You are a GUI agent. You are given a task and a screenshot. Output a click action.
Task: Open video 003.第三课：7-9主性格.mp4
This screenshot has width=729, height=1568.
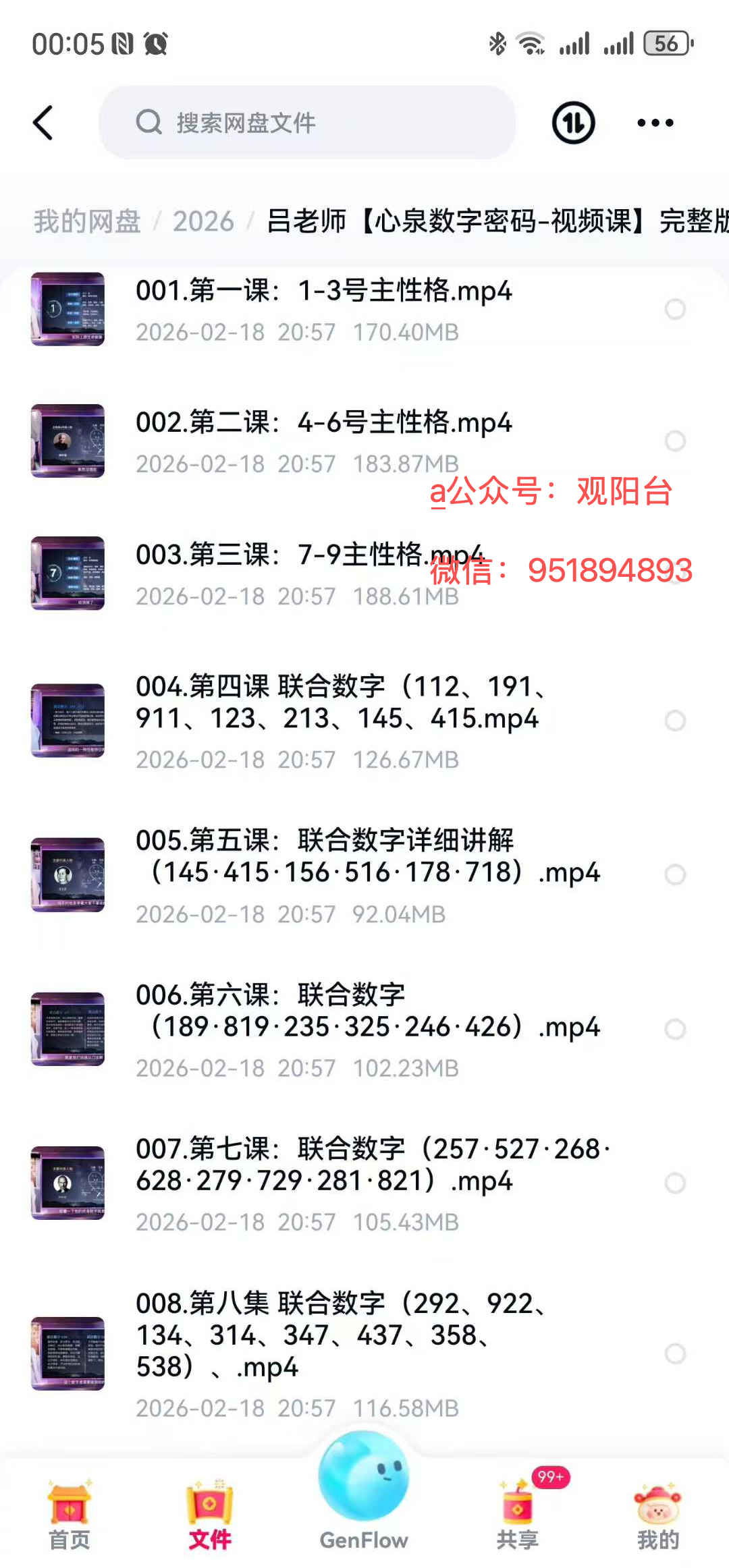[364, 573]
